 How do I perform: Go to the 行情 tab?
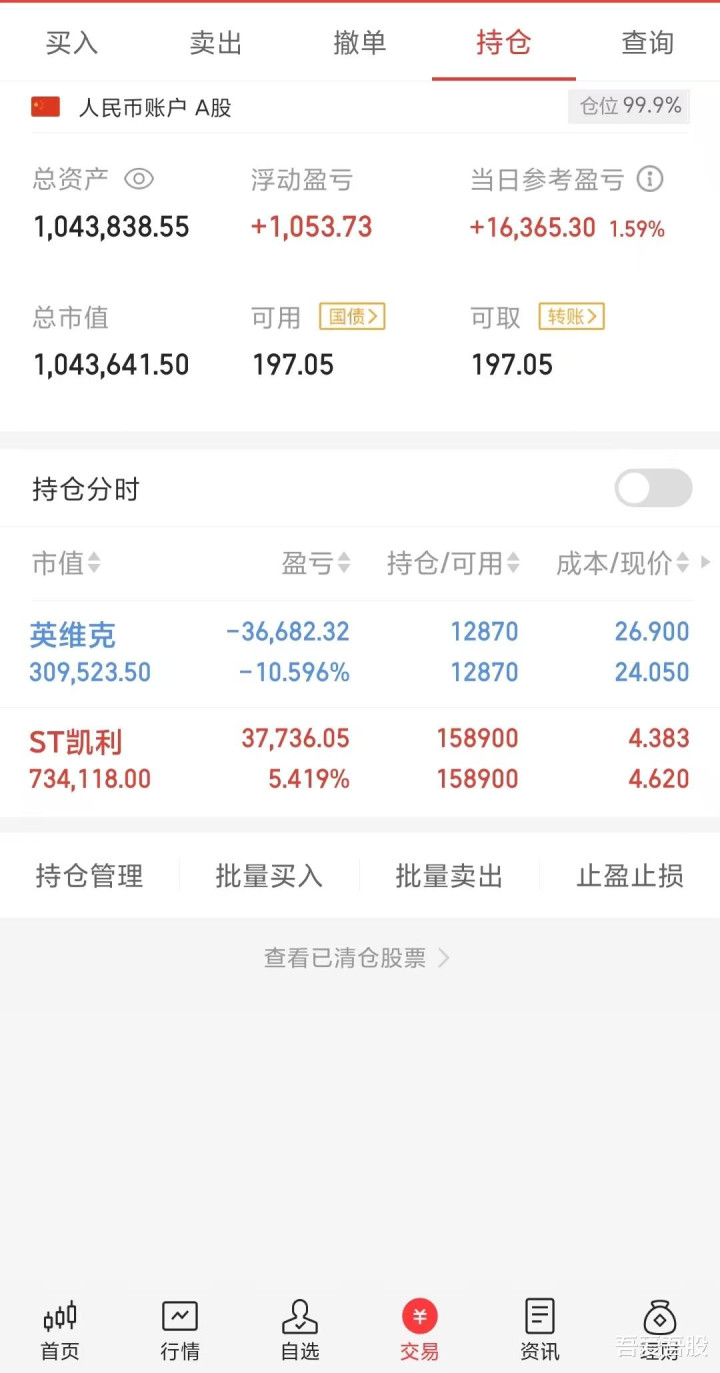[180, 1331]
